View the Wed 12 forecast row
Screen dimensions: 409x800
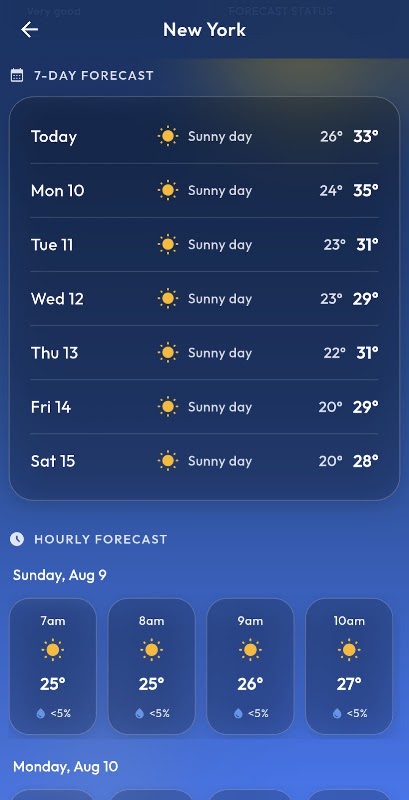click(204, 298)
